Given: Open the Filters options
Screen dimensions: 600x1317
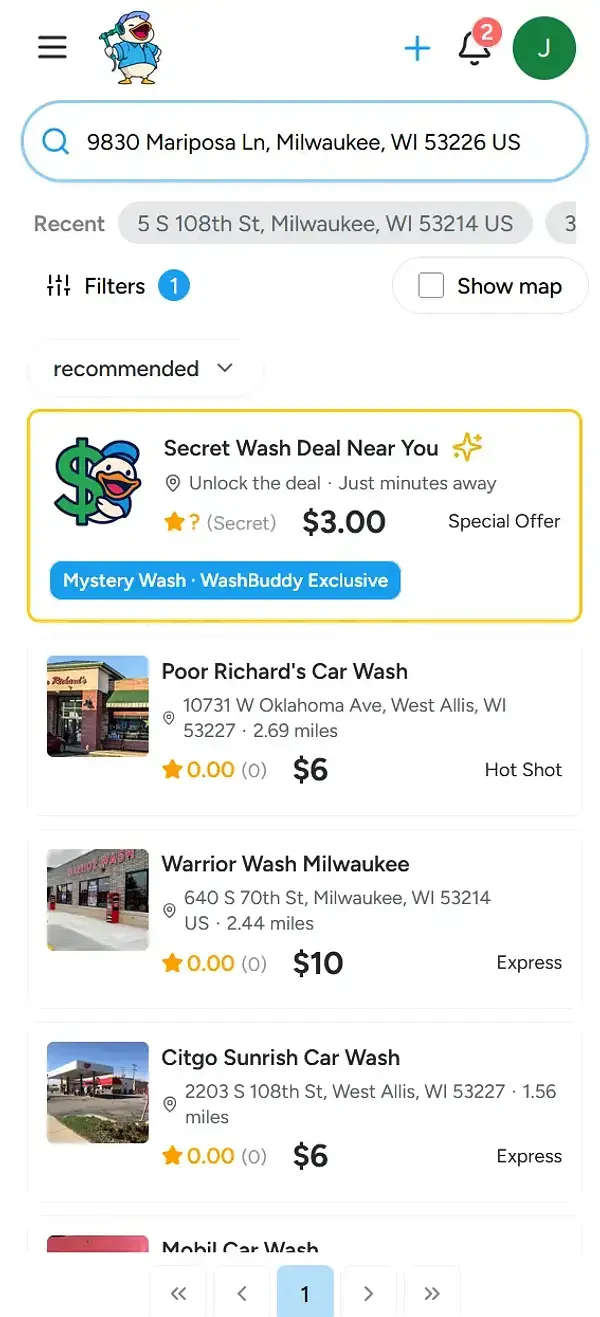Looking at the screenshot, I should (116, 286).
